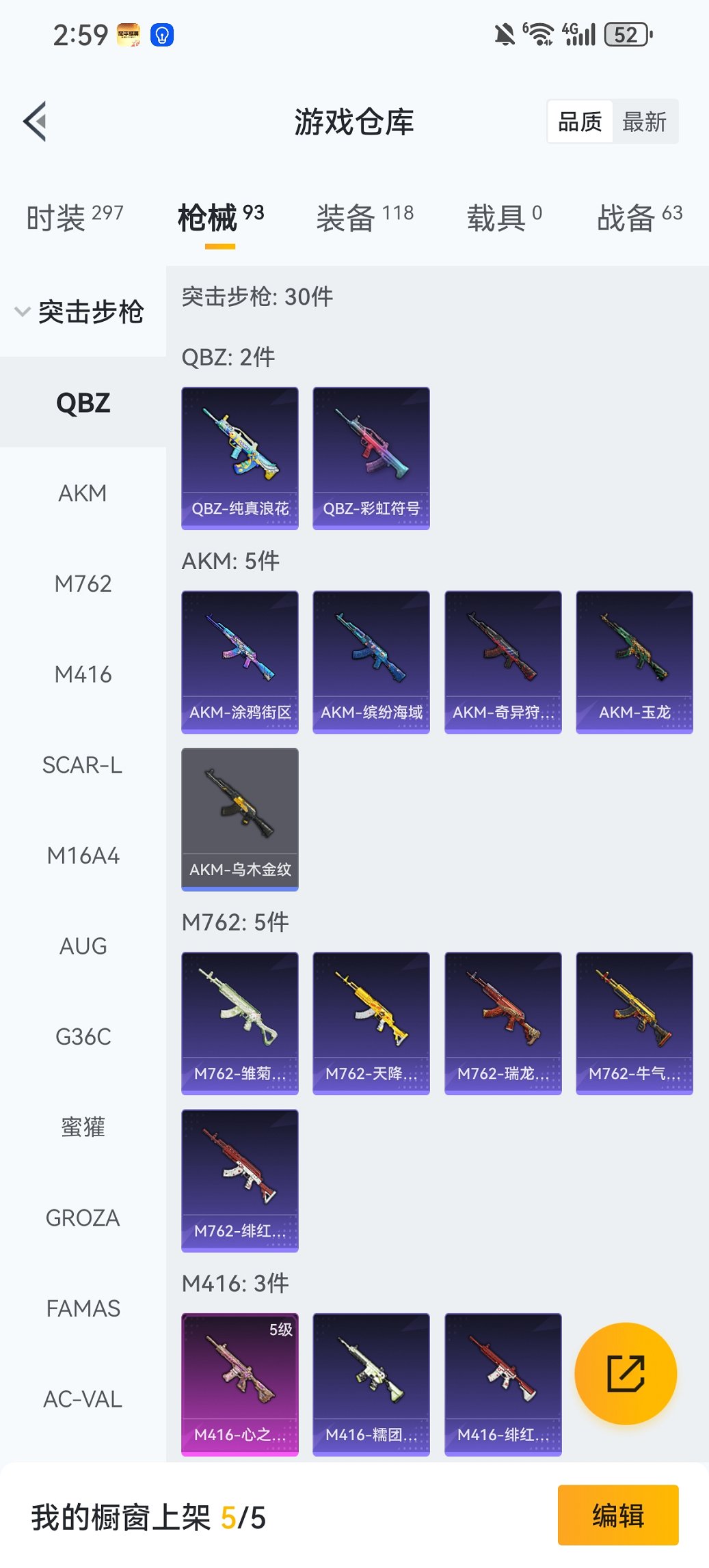The width and height of the screenshot is (709, 1568).
Task: Go back from 游戏仓库 screen
Action: click(36, 122)
